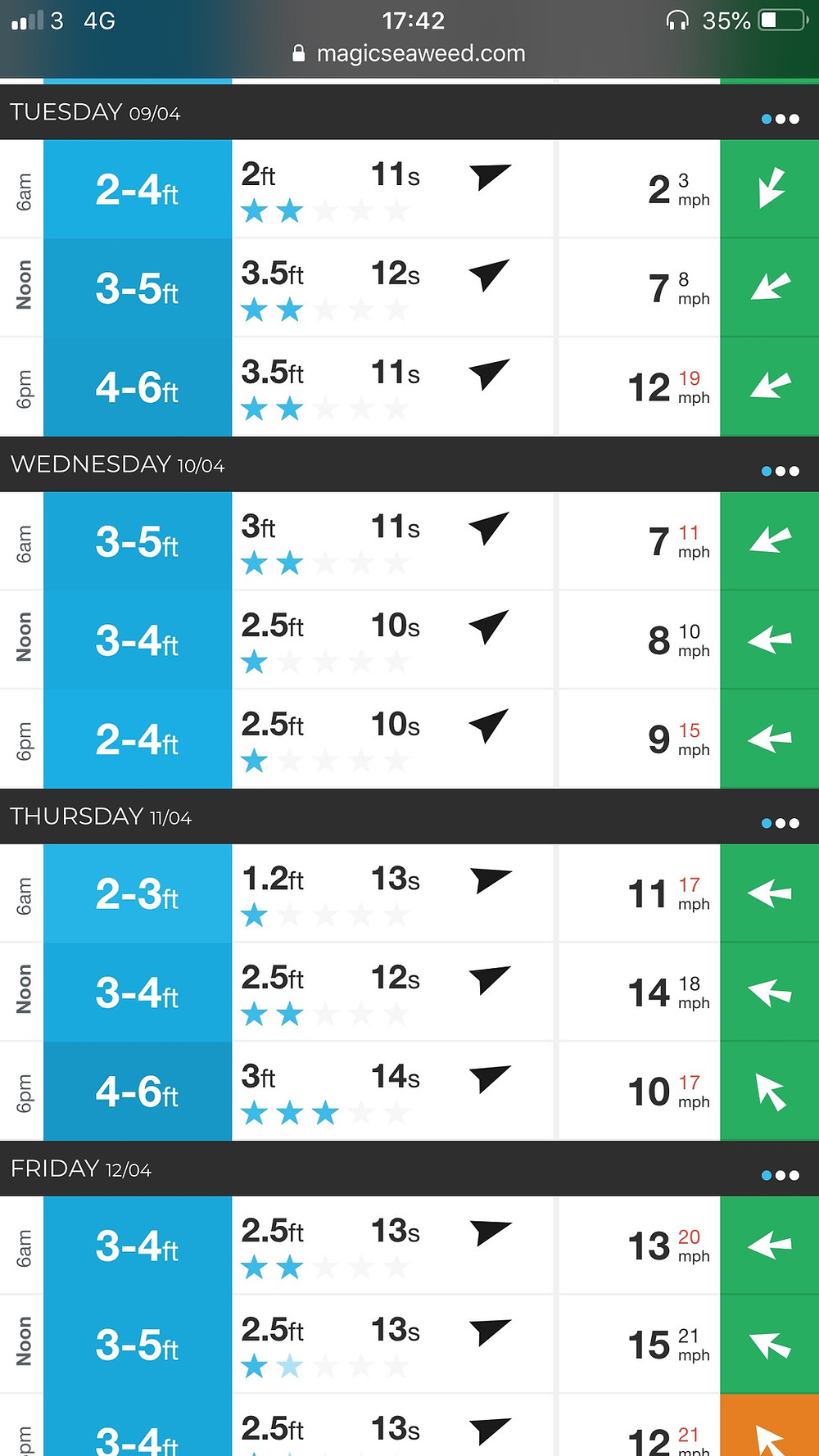The height and width of the screenshot is (1456, 819).
Task: Open Friday 12/04 three-dot page indicator
Action: (780, 1175)
